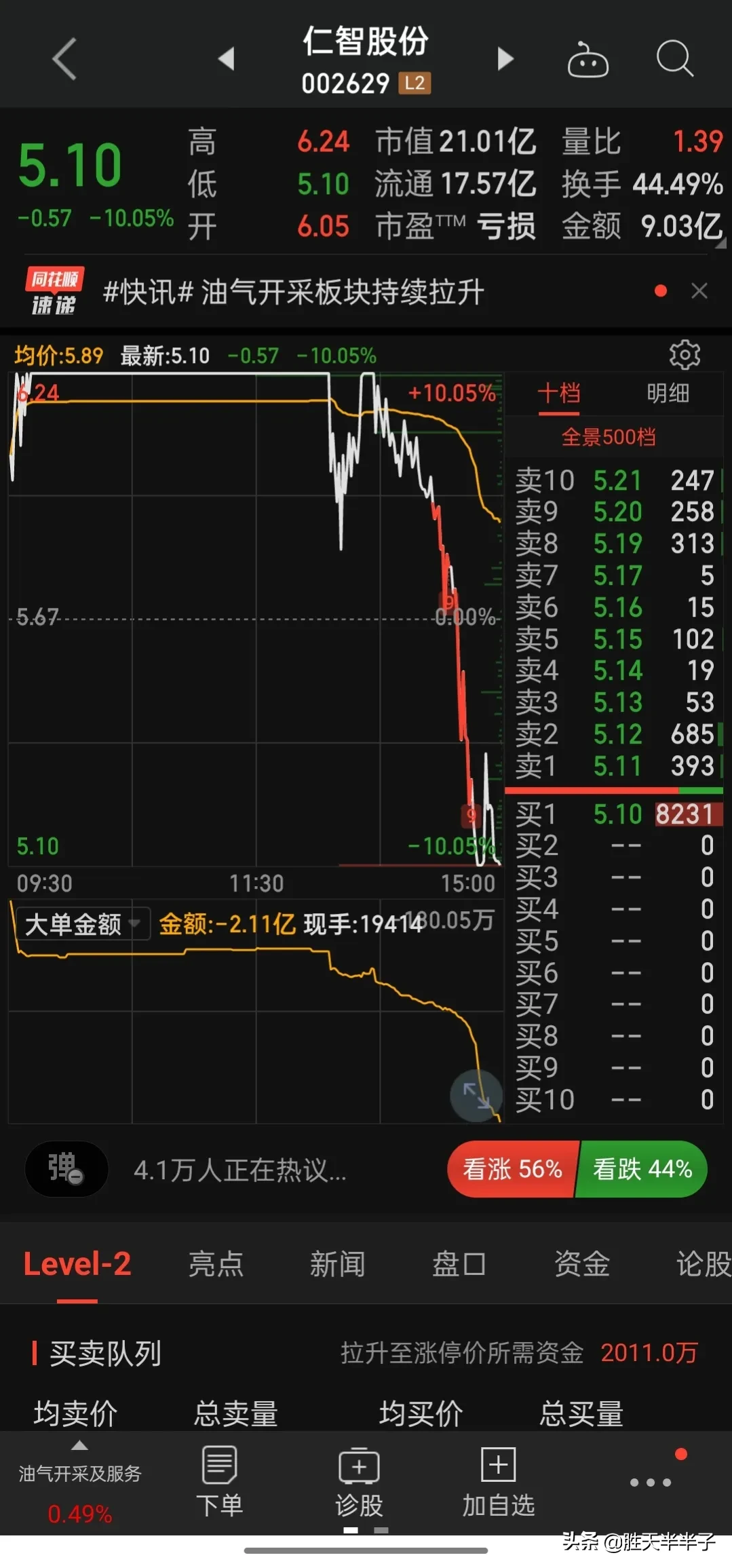
Task: Vote 看涨 bullish
Action: pyautogui.click(x=512, y=1169)
